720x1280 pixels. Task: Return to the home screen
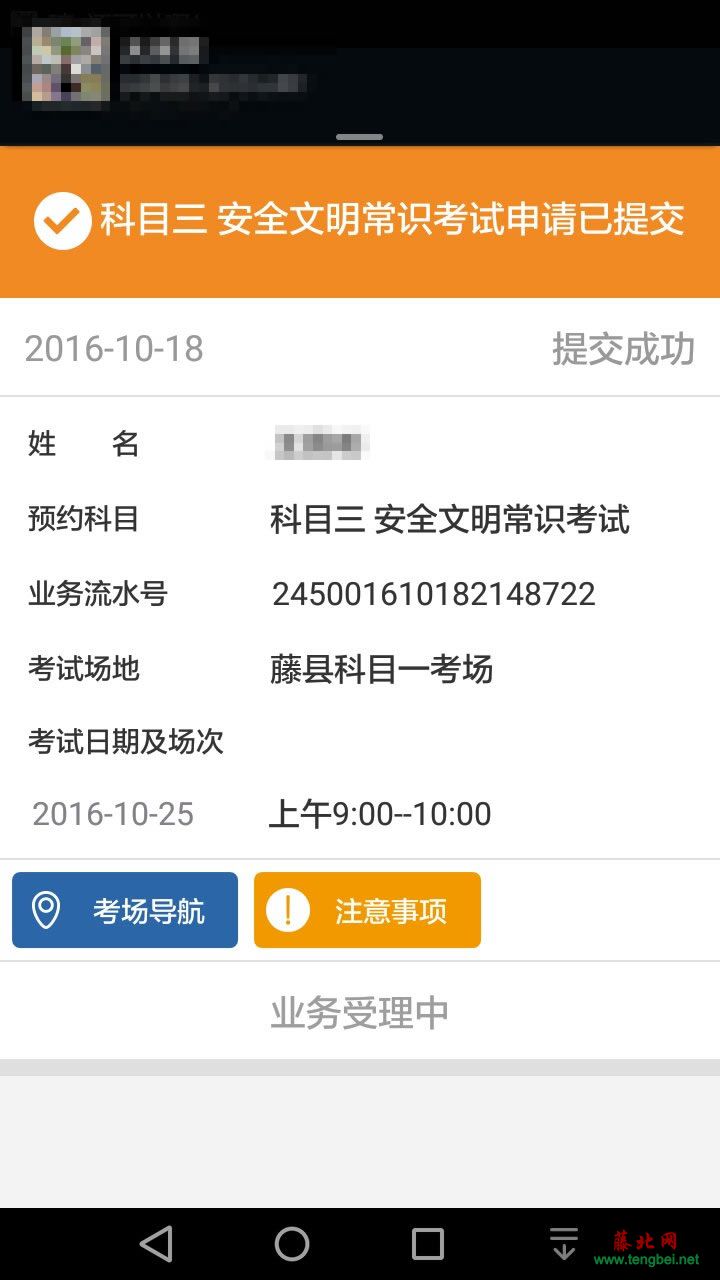(292, 1243)
